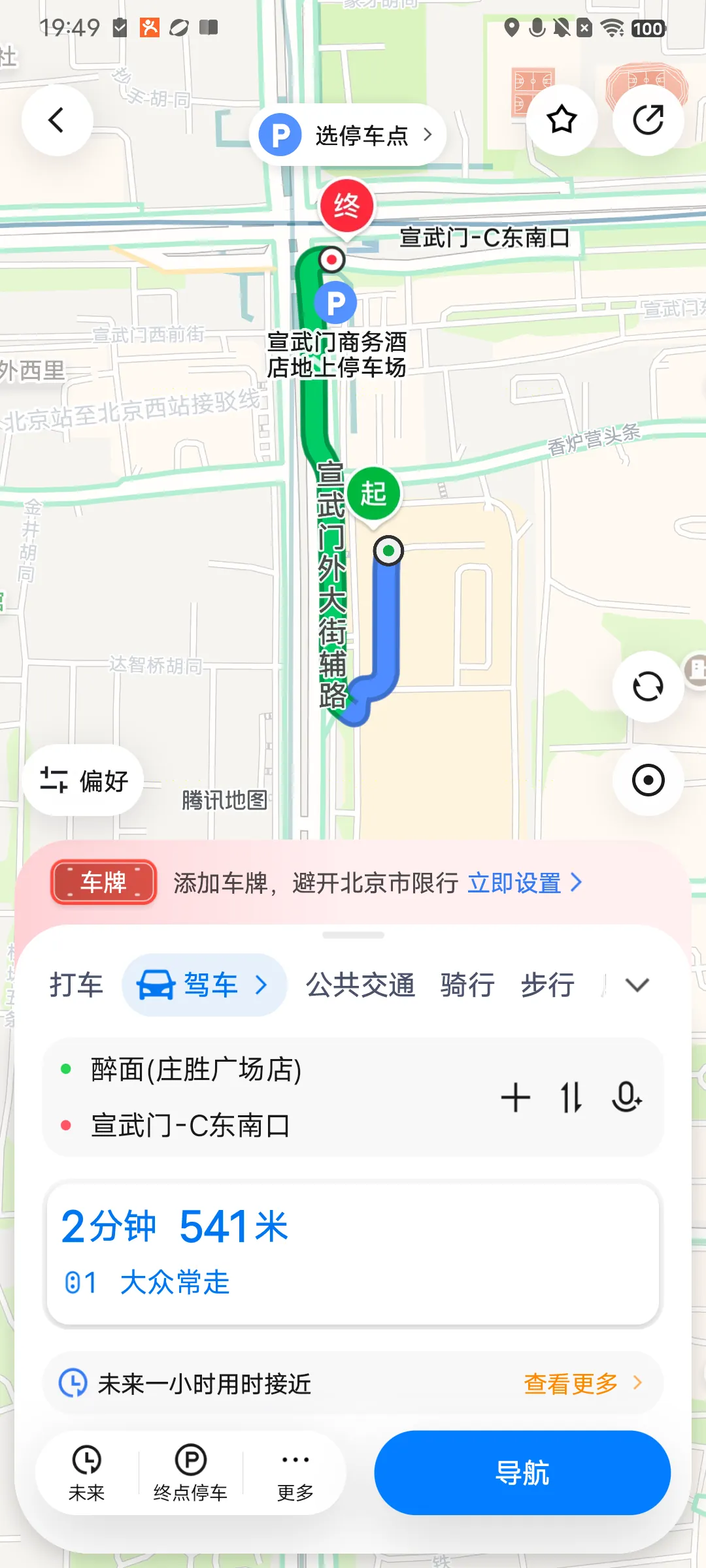Go back using the top-left arrow
The width and height of the screenshot is (706, 1568).
click(x=57, y=120)
